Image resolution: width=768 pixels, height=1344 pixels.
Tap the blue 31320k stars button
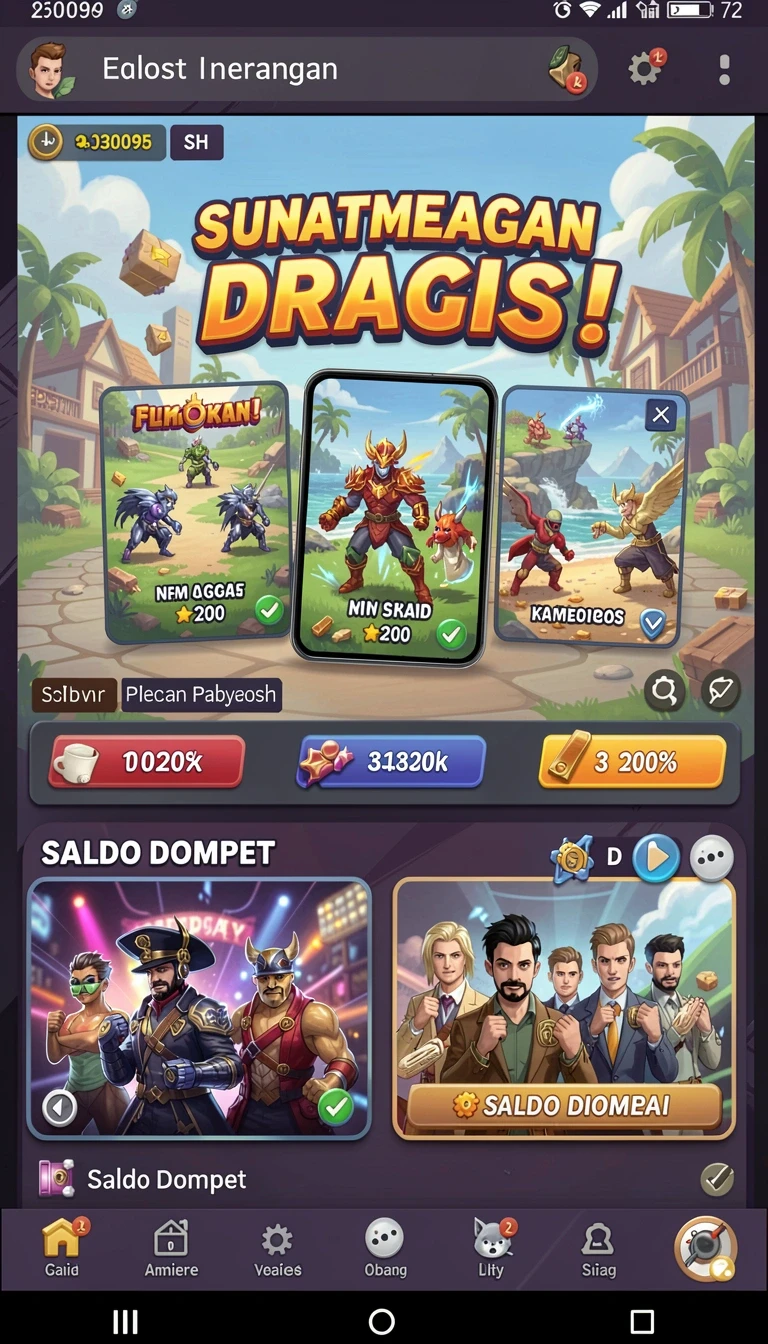point(391,762)
